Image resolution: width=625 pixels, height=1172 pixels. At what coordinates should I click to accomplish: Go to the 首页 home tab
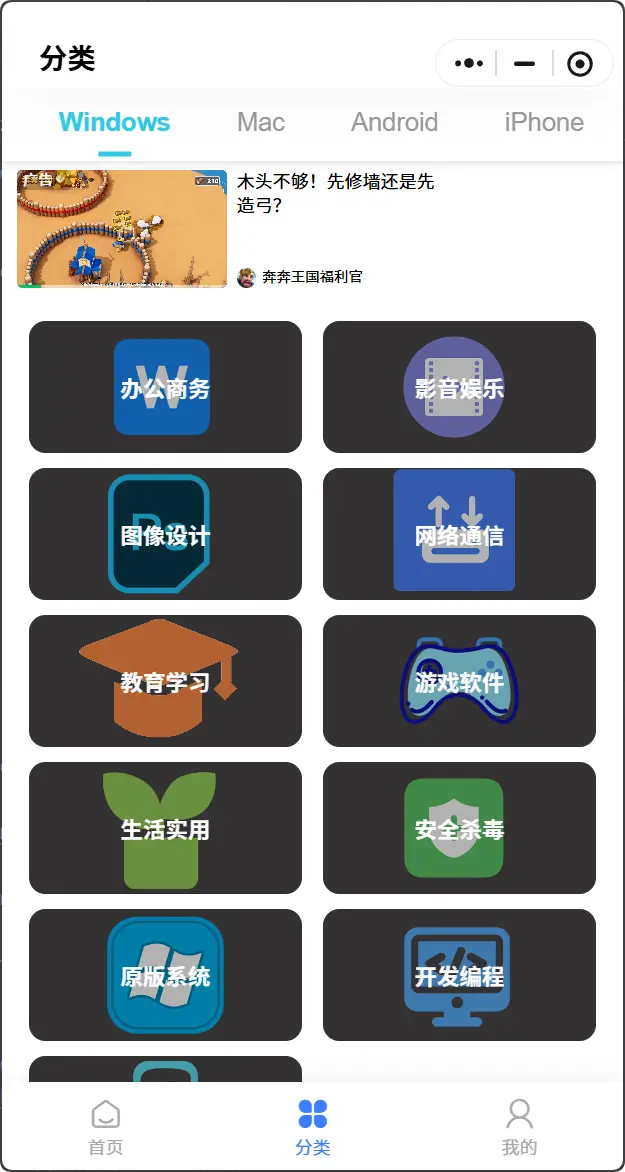pyautogui.click(x=105, y=1127)
